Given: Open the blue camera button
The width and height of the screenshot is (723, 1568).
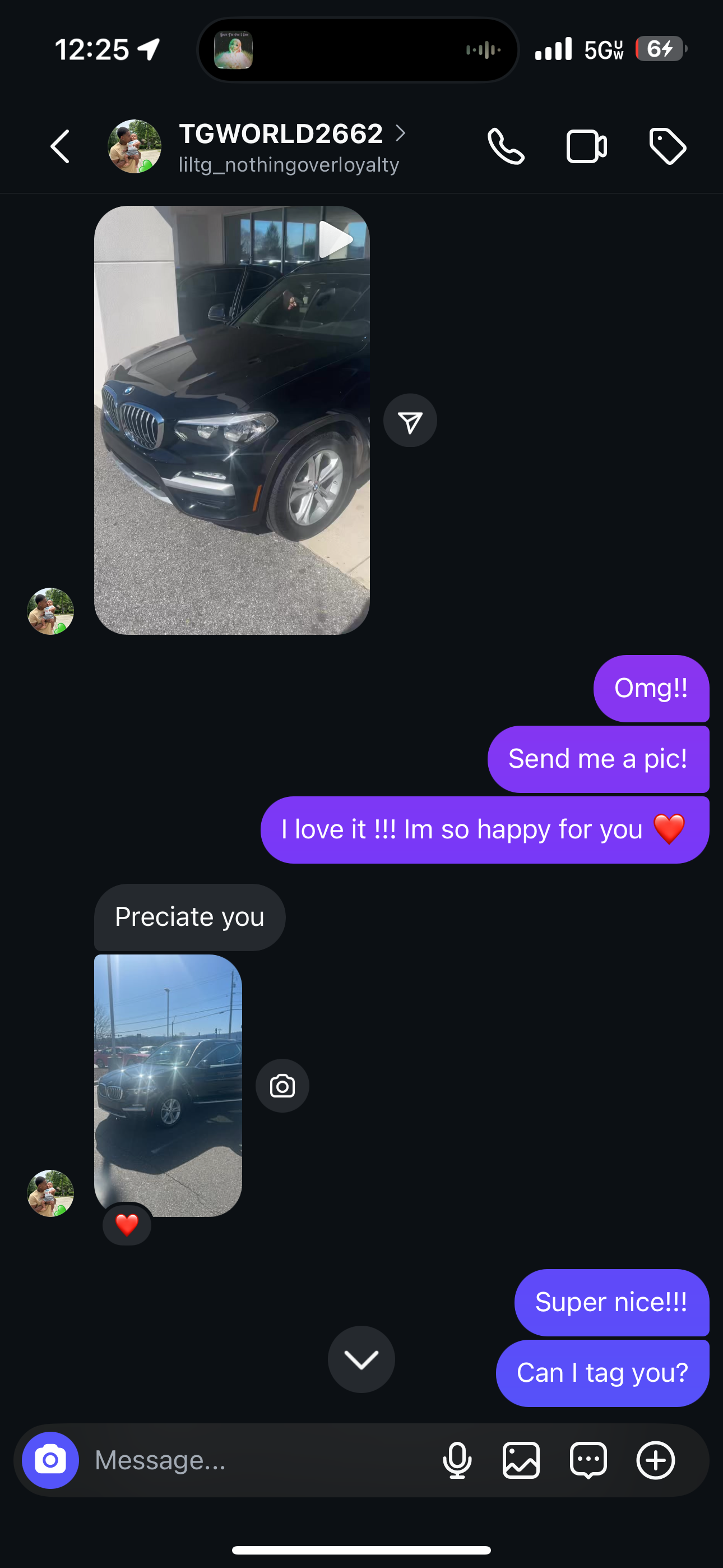Looking at the screenshot, I should pyautogui.click(x=50, y=1460).
